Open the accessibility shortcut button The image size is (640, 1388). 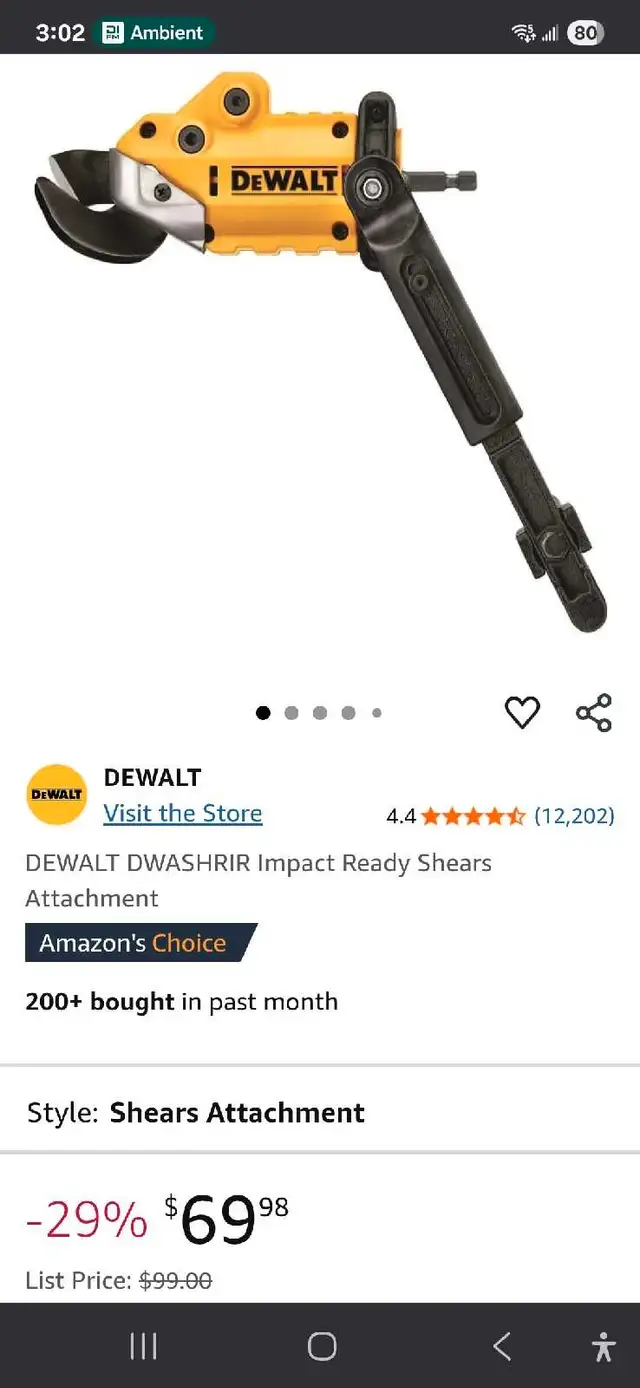604,1346
